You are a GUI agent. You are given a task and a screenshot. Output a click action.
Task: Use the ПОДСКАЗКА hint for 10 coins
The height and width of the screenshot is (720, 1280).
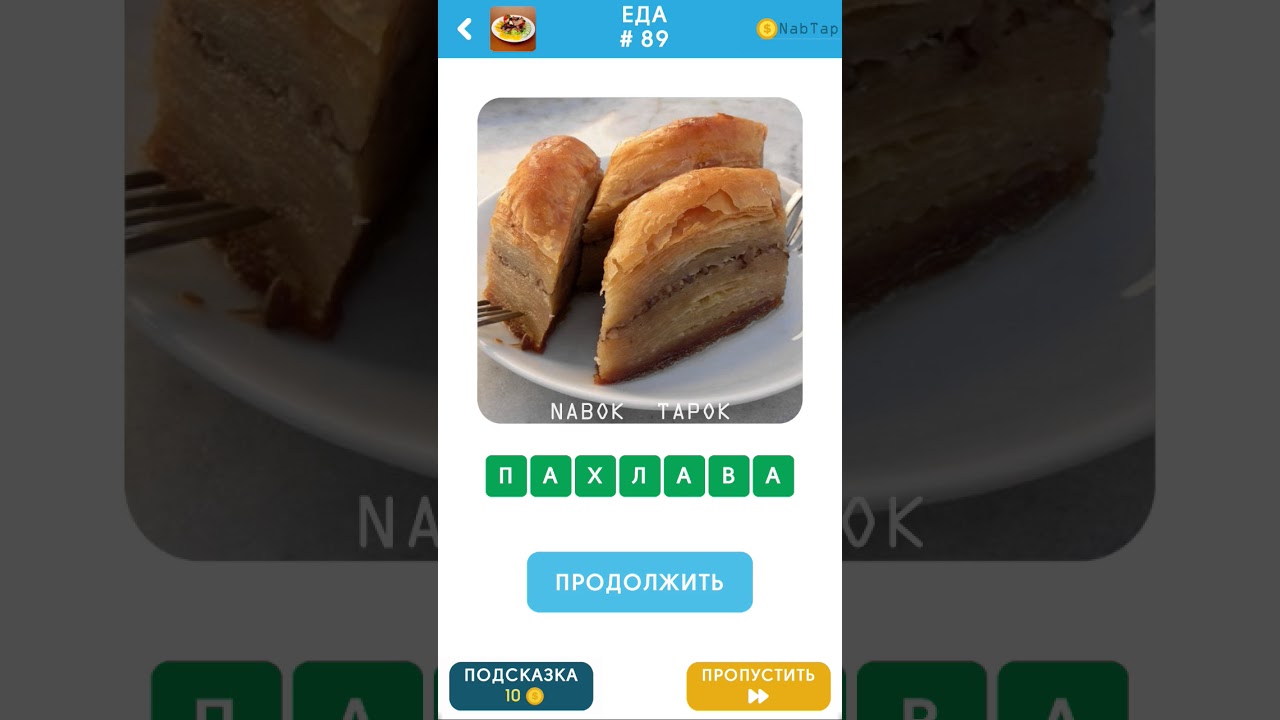[521, 686]
